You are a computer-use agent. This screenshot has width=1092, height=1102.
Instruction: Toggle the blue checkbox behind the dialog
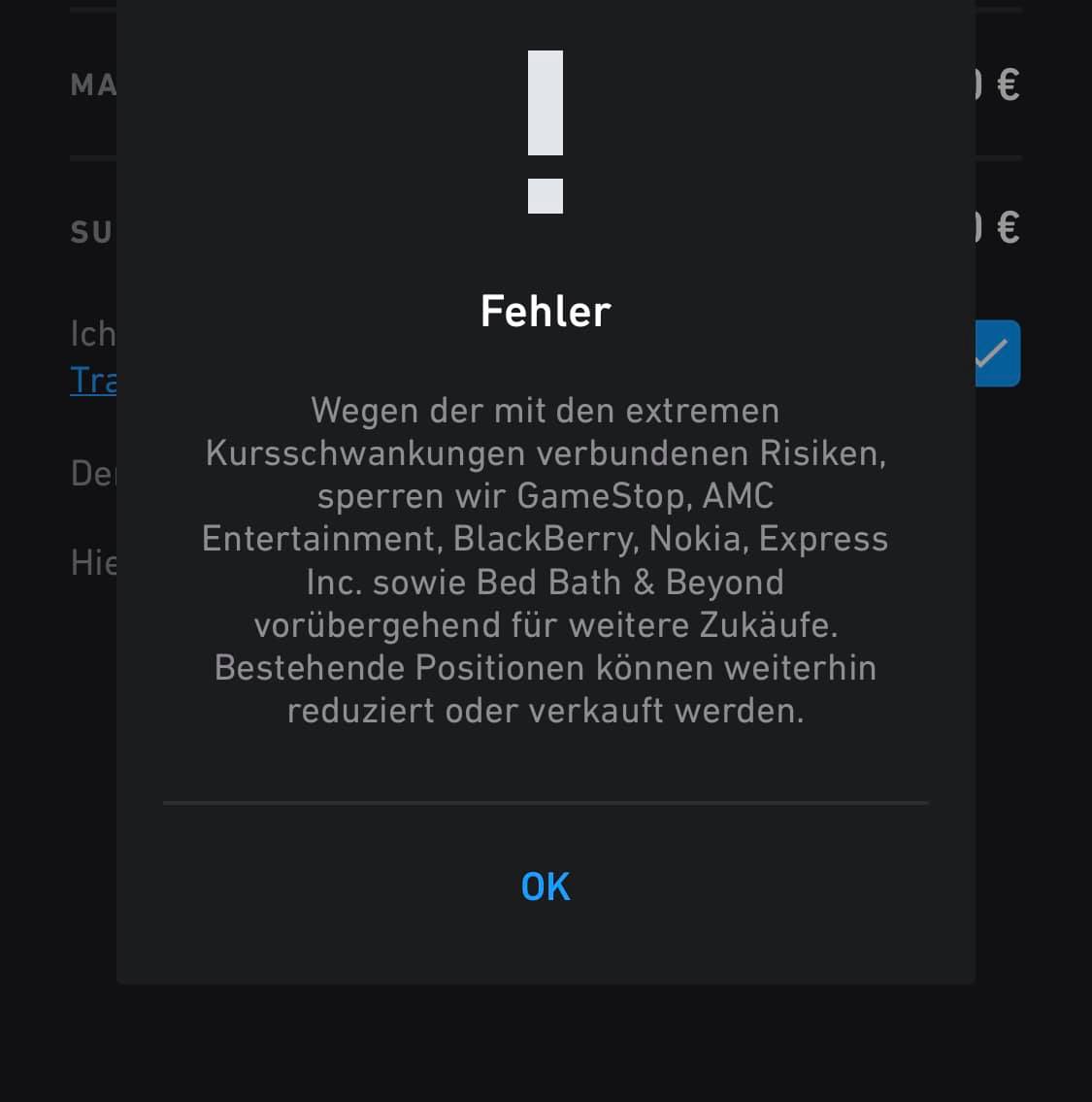pos(997,353)
